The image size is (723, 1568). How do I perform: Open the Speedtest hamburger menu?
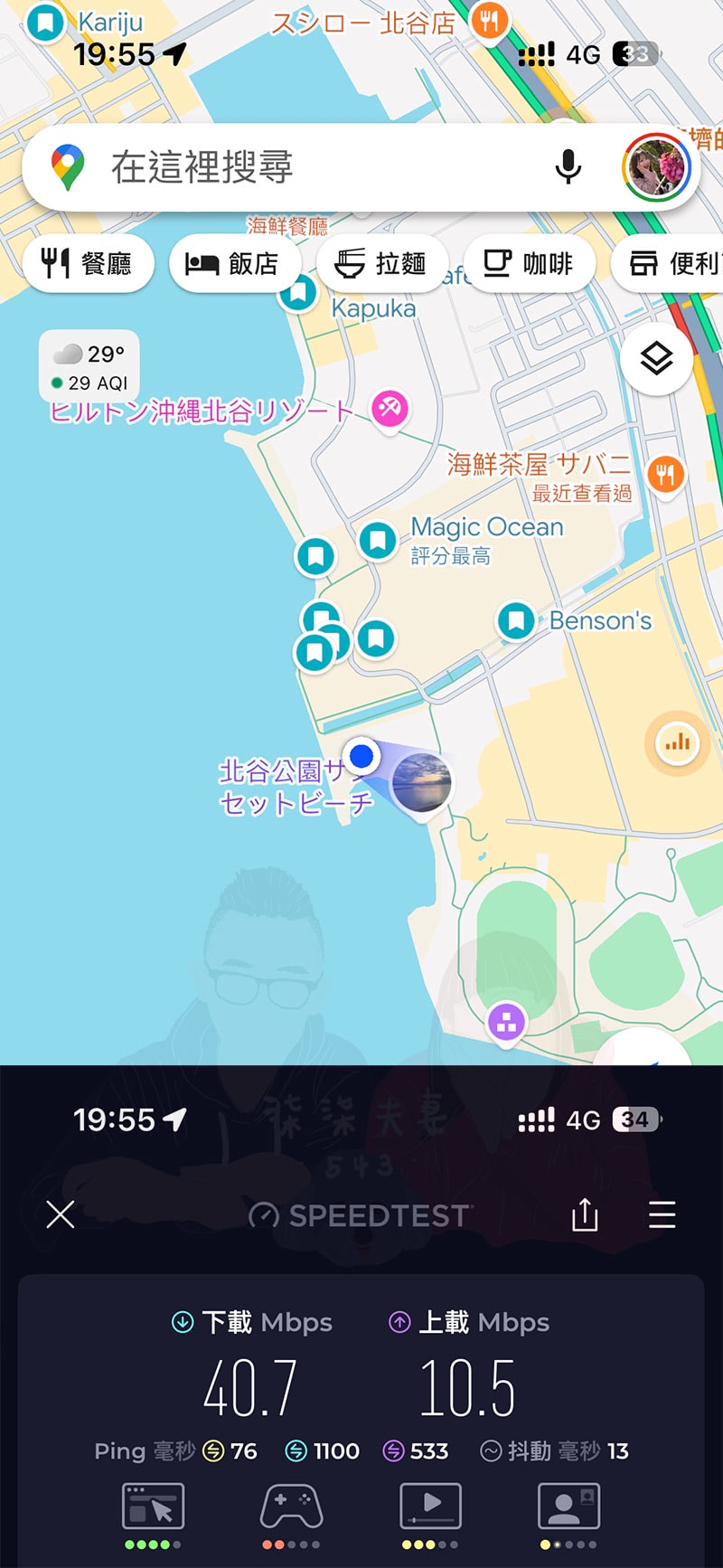click(662, 1214)
